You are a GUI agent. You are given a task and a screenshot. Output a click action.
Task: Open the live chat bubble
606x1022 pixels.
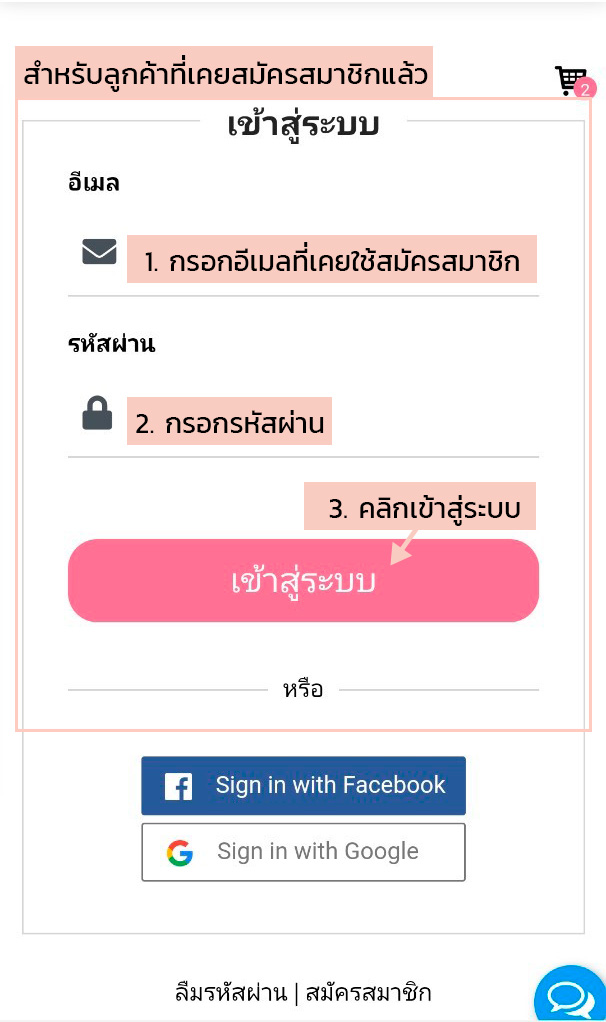(x=570, y=995)
